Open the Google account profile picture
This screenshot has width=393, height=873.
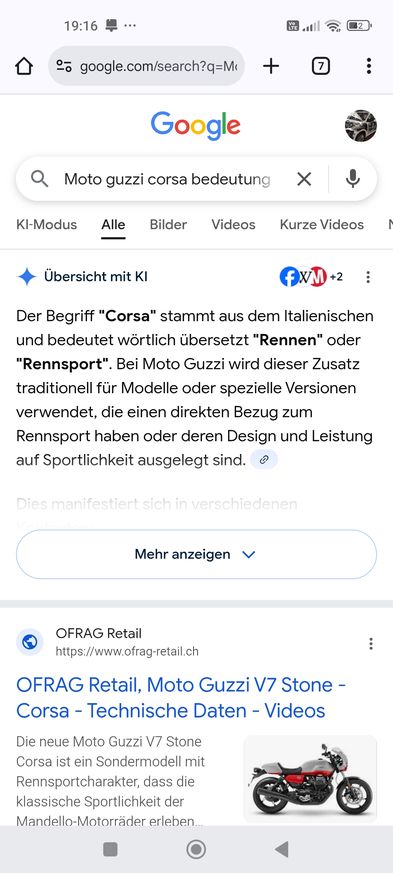click(361, 126)
